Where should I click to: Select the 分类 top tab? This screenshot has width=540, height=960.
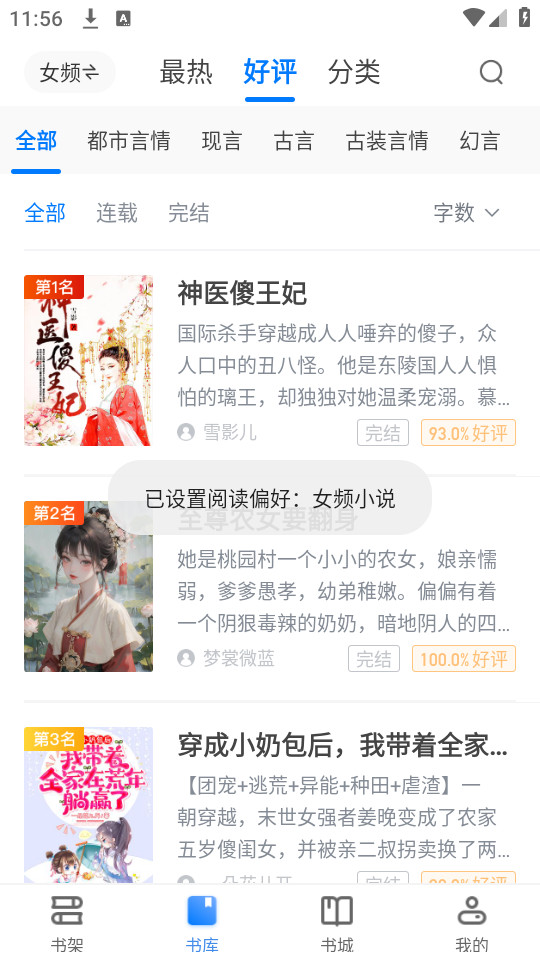pos(354,72)
